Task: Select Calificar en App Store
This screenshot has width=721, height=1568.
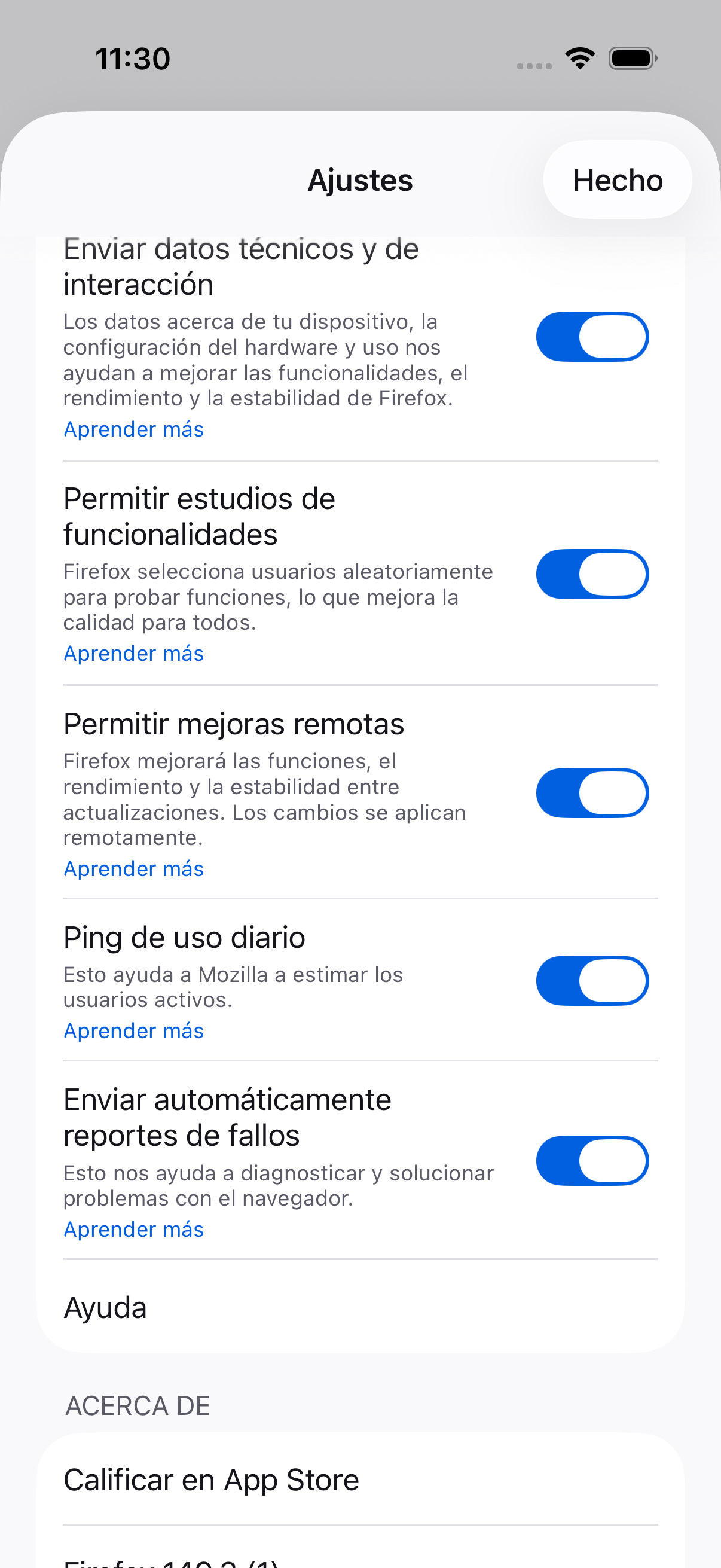Action: point(360,1479)
